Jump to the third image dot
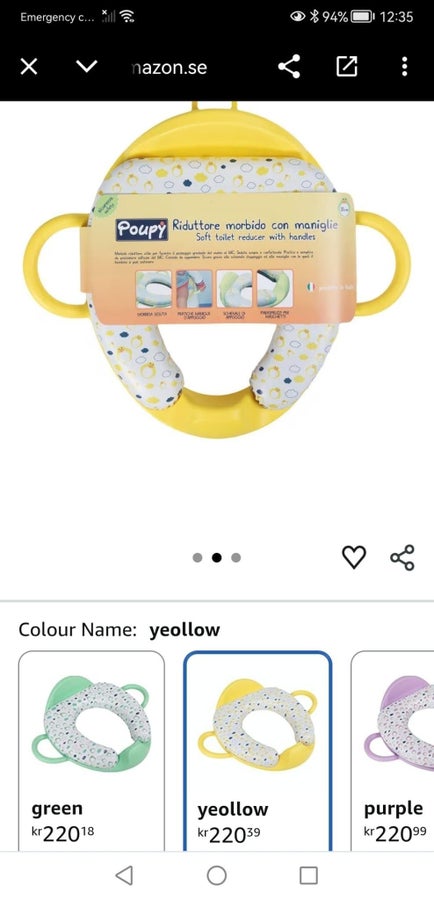 point(236,557)
